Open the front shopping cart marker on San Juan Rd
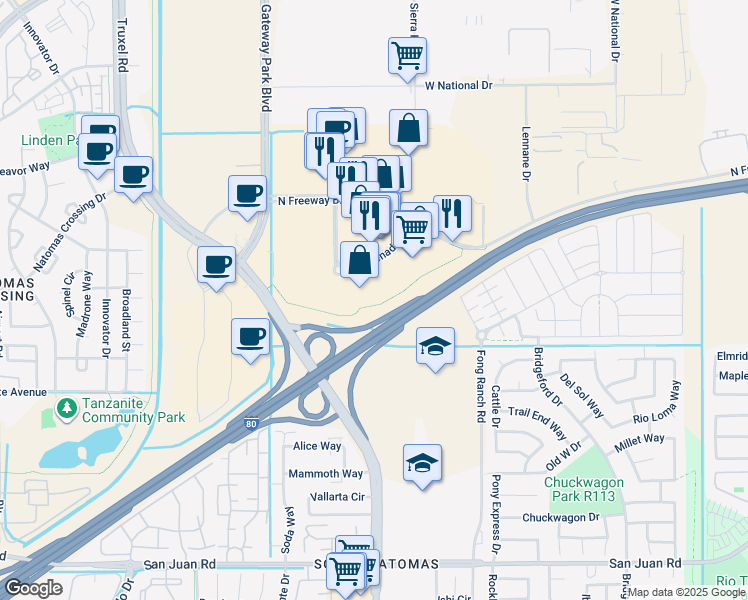 [345, 572]
